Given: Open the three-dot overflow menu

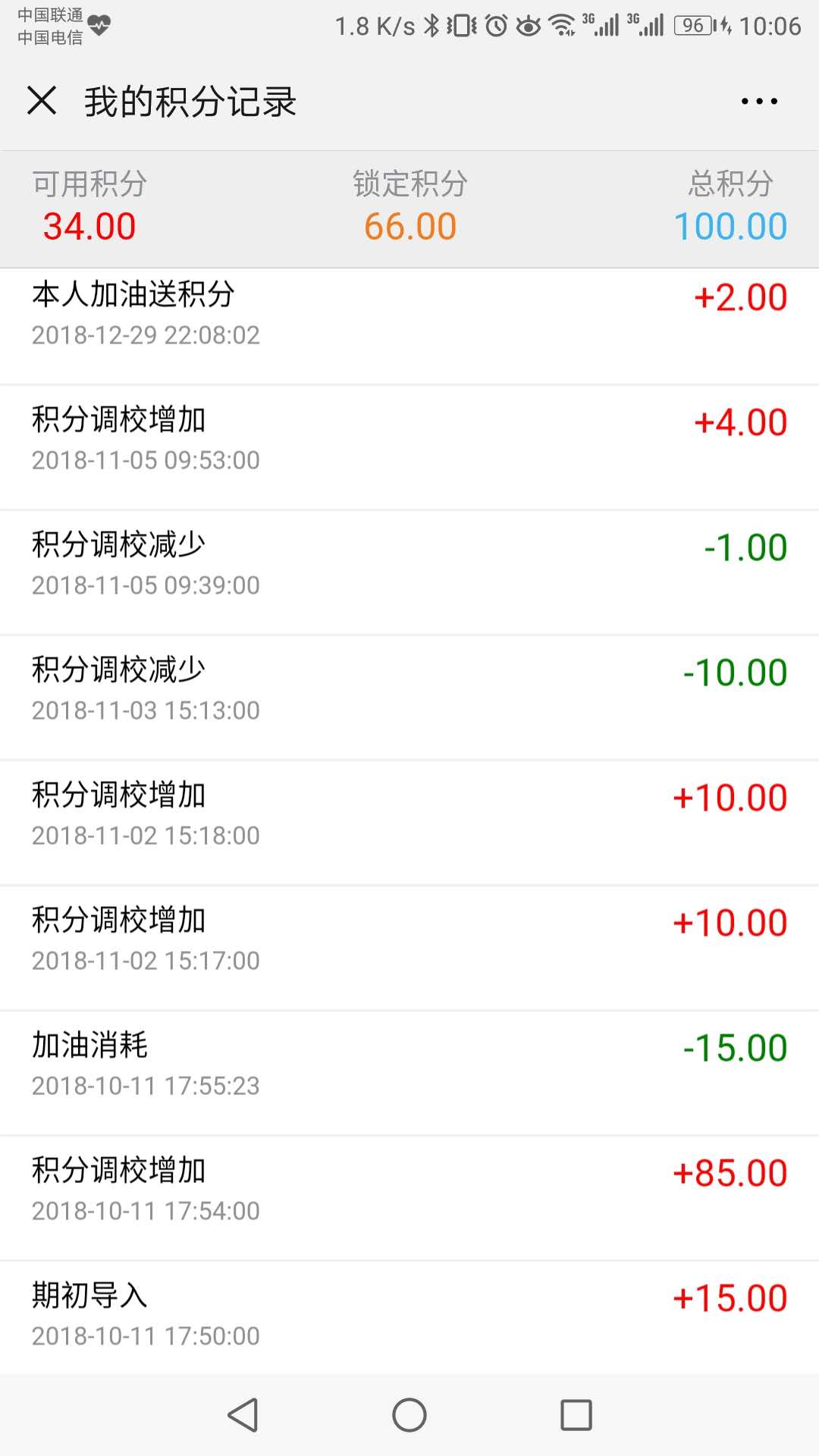Looking at the screenshot, I should click(759, 101).
